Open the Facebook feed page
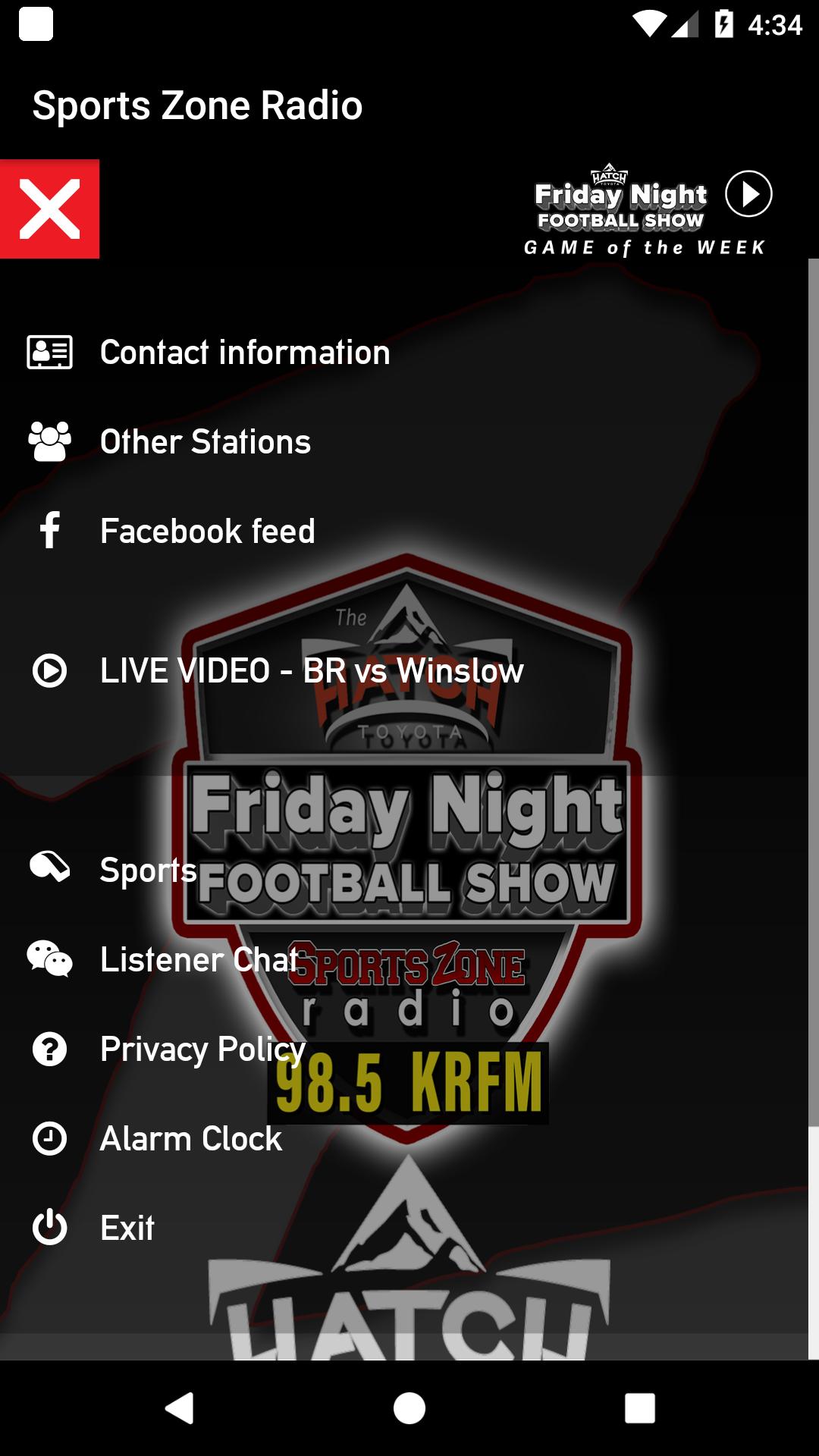 click(208, 532)
